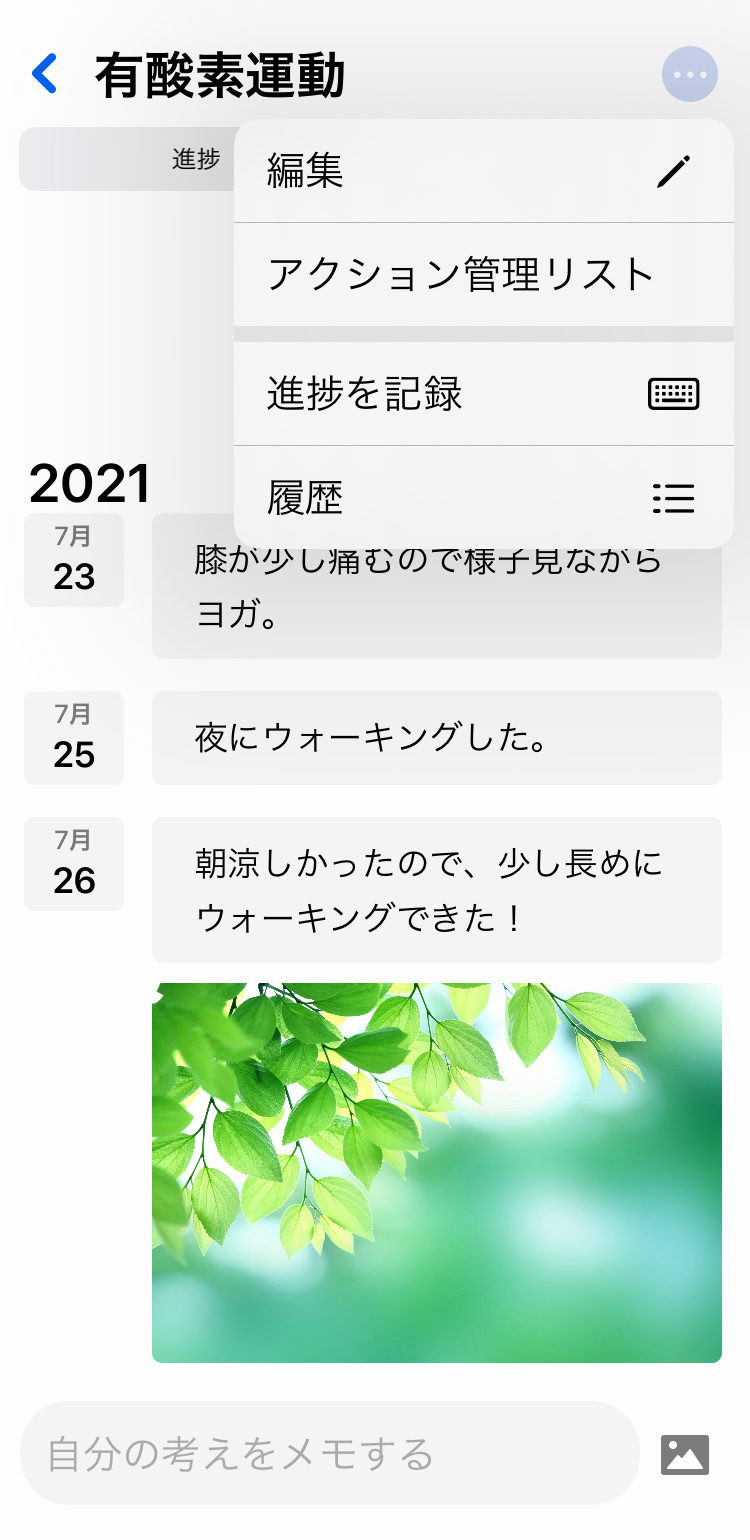
Task: Choose 進捗を記録 option
Action: pos(483,394)
